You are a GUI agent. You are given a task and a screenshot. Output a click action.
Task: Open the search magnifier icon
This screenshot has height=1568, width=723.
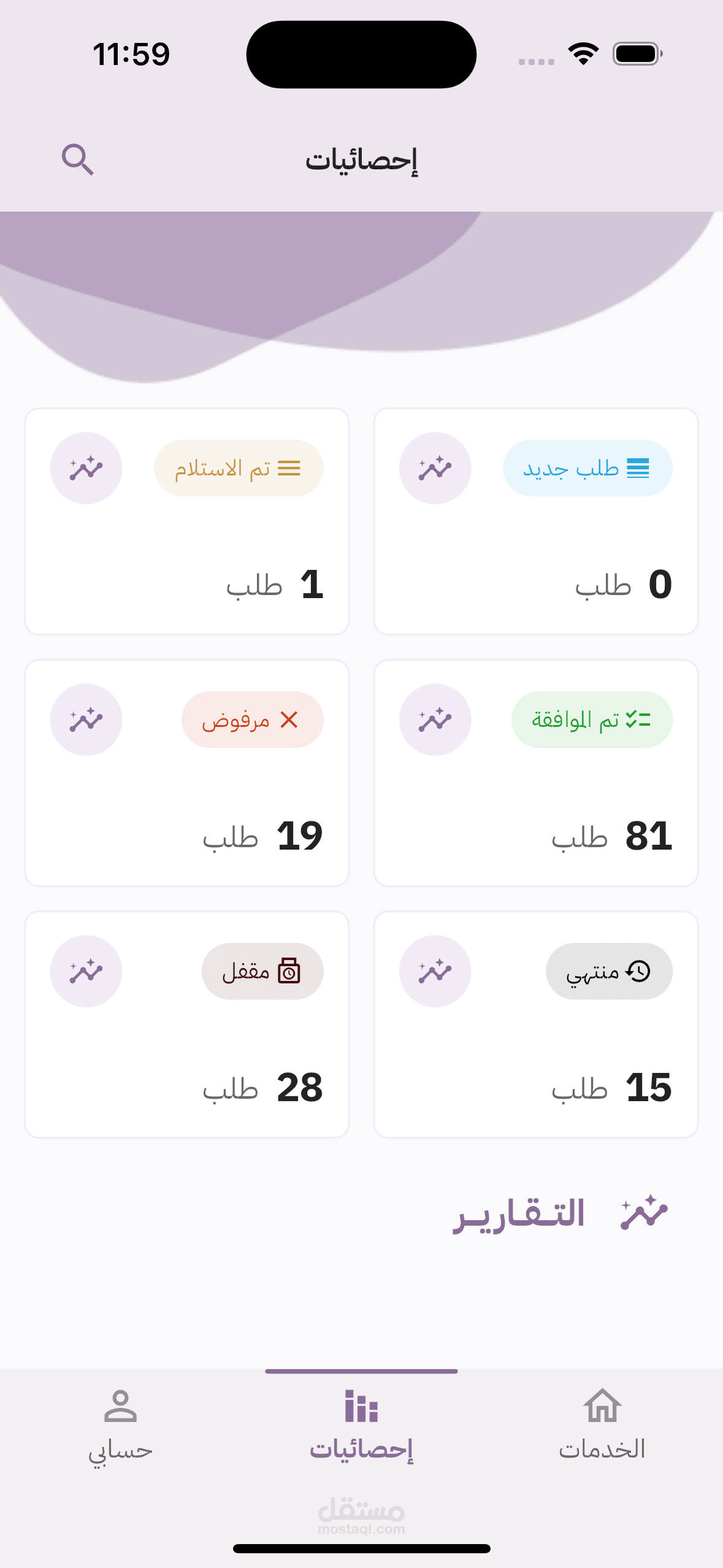point(78,159)
